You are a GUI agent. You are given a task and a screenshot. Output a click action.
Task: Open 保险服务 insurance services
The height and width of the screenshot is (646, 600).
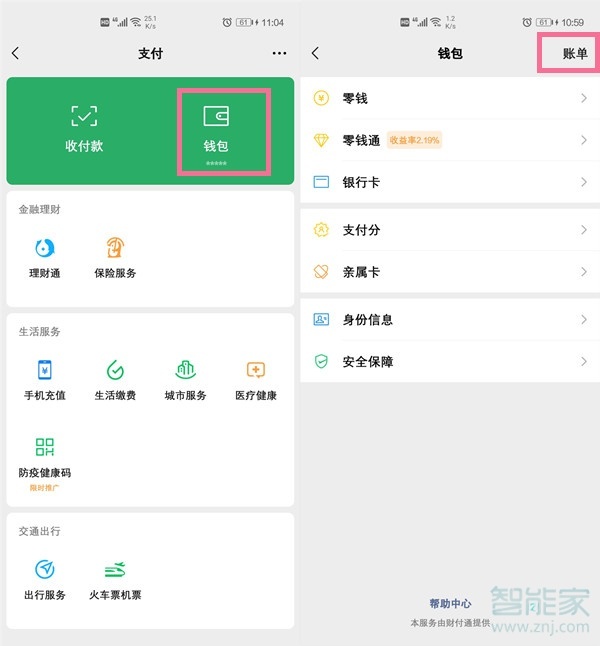(115, 257)
